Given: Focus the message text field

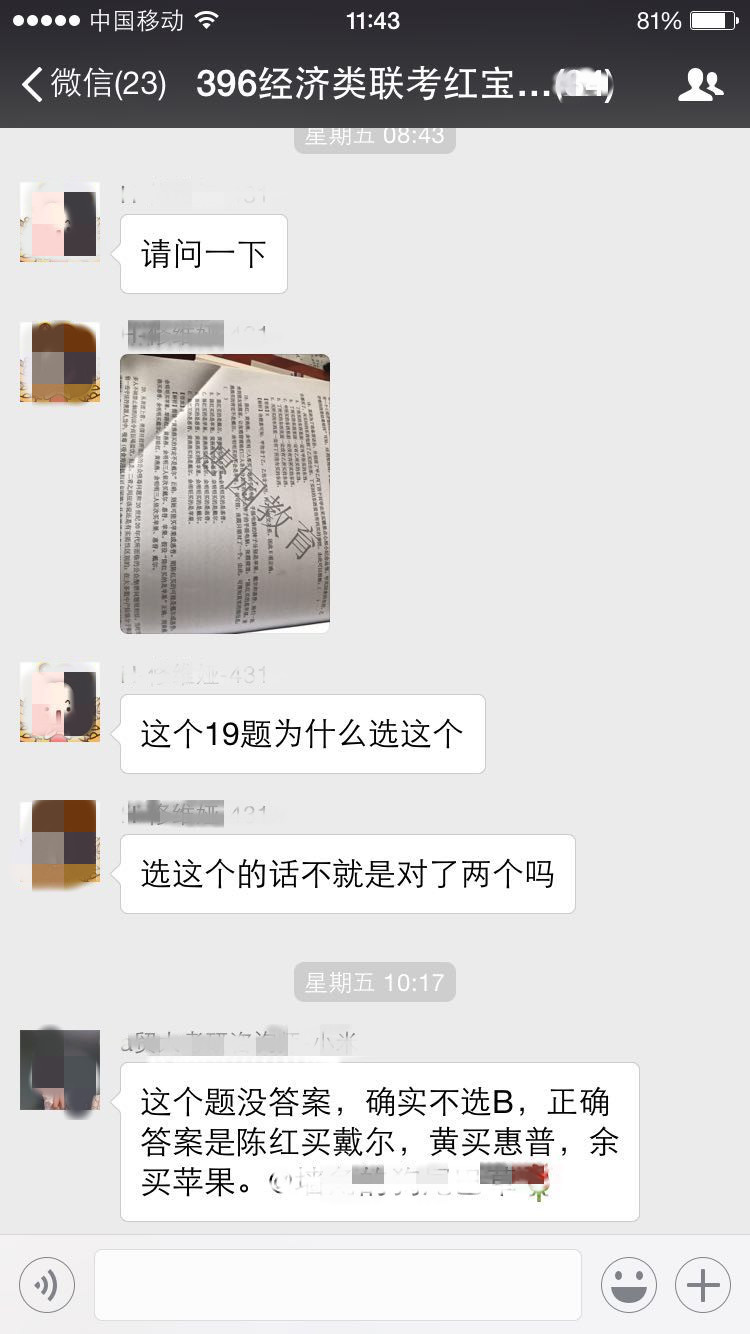Looking at the screenshot, I should pyautogui.click(x=337, y=1285).
